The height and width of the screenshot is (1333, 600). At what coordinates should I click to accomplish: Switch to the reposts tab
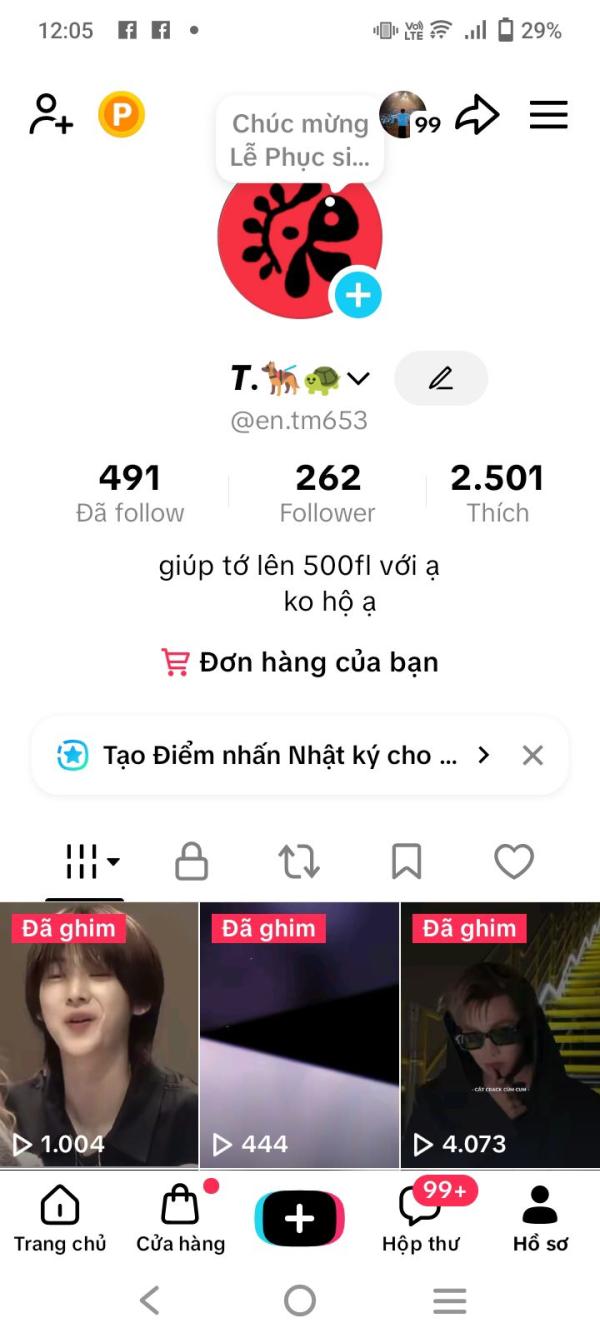coord(299,861)
